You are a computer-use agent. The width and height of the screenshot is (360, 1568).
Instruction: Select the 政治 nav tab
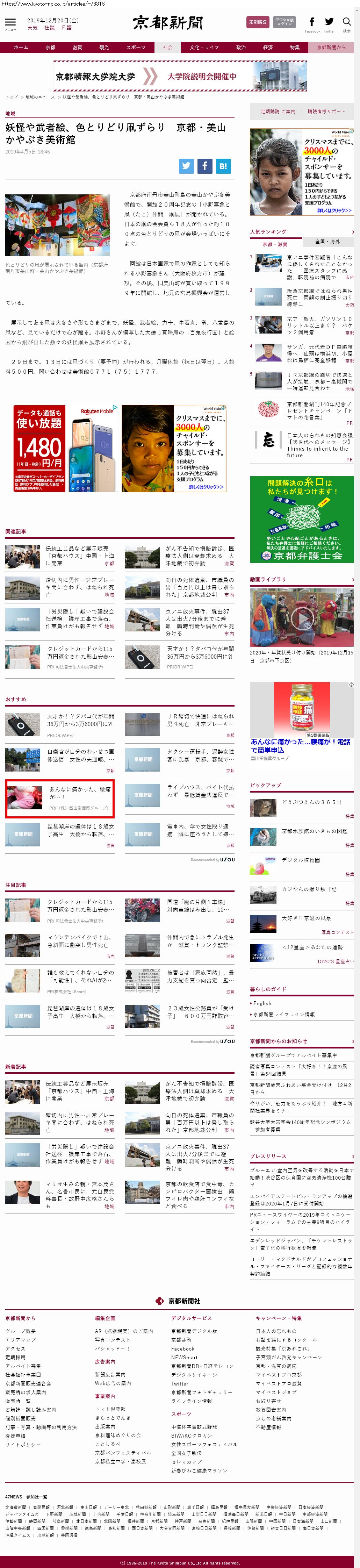(x=241, y=48)
